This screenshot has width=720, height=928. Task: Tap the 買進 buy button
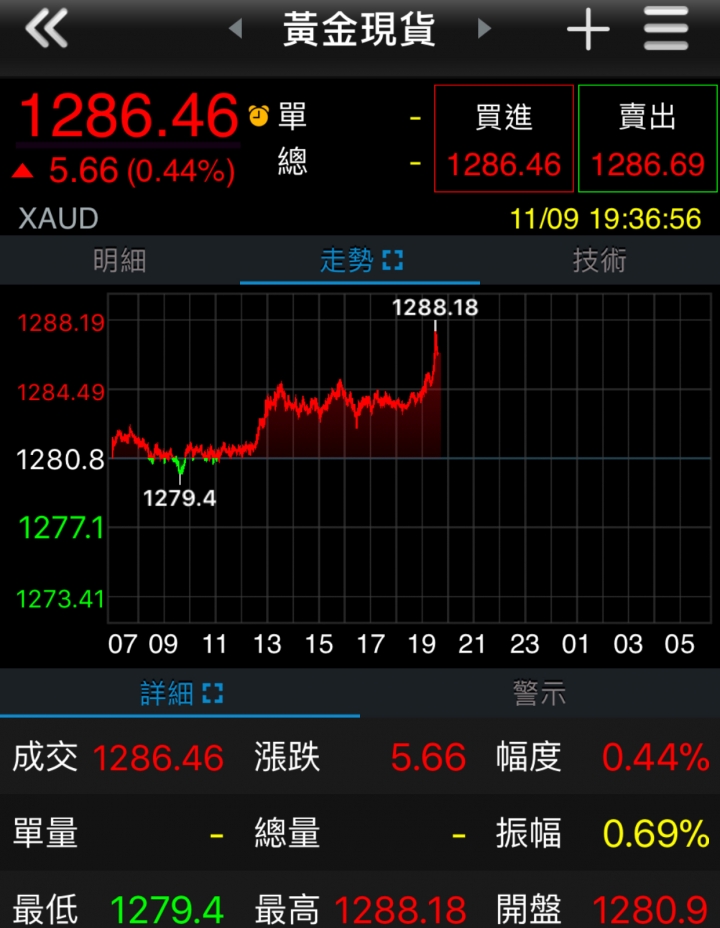[x=504, y=139]
